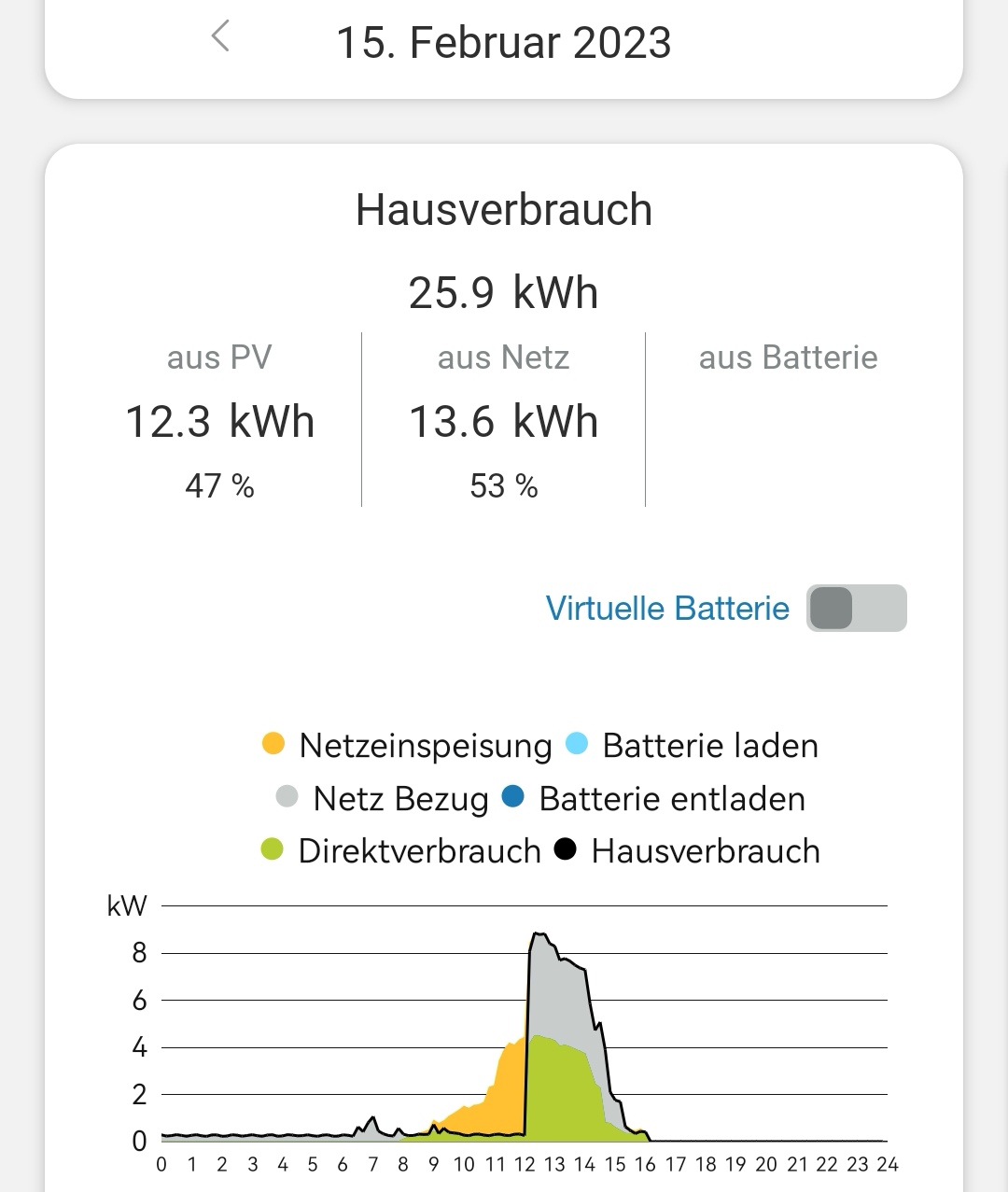Open date picker for 15. Februar 2023
1008x1192 pixels.
click(503, 43)
